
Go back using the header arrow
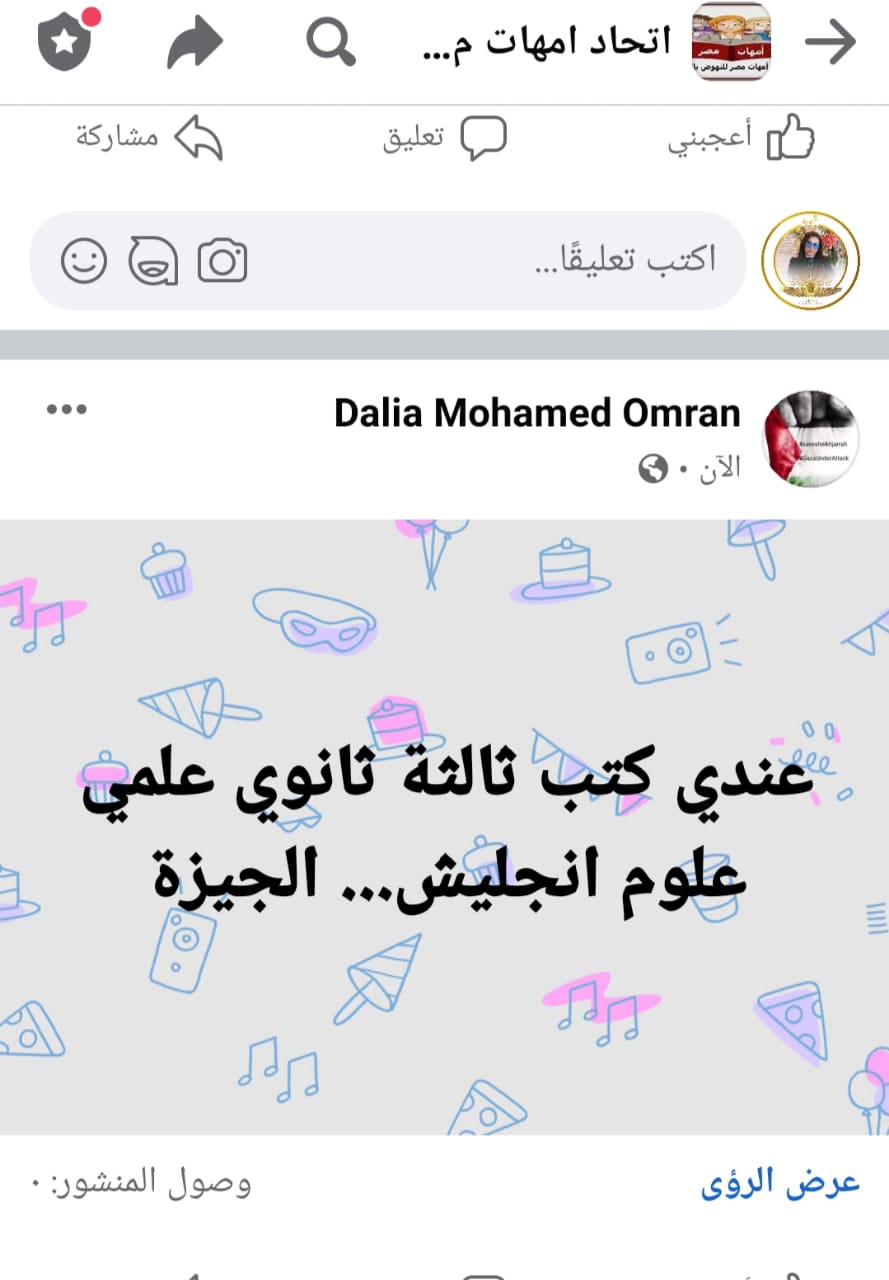click(x=830, y=42)
